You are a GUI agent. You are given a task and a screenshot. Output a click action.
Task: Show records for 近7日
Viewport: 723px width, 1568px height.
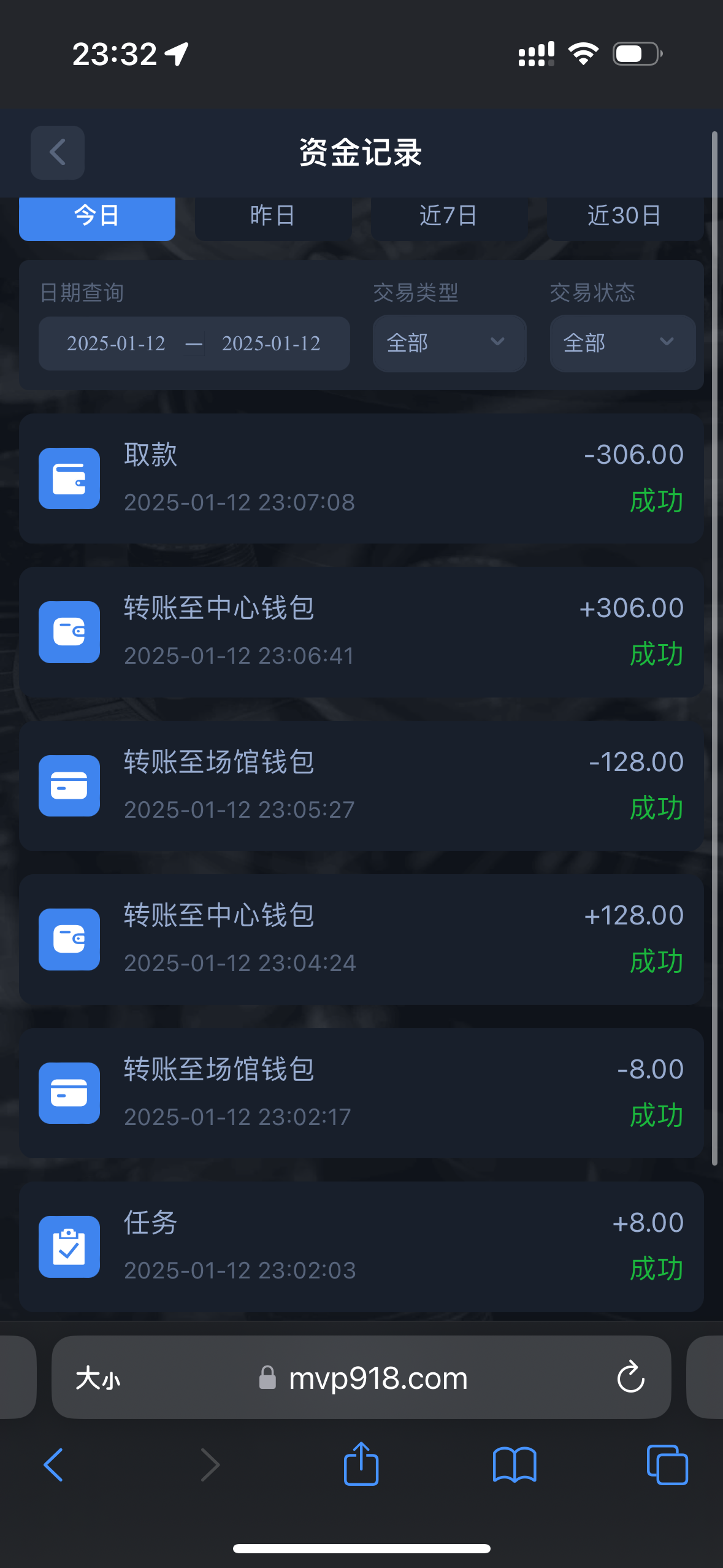[x=448, y=217]
